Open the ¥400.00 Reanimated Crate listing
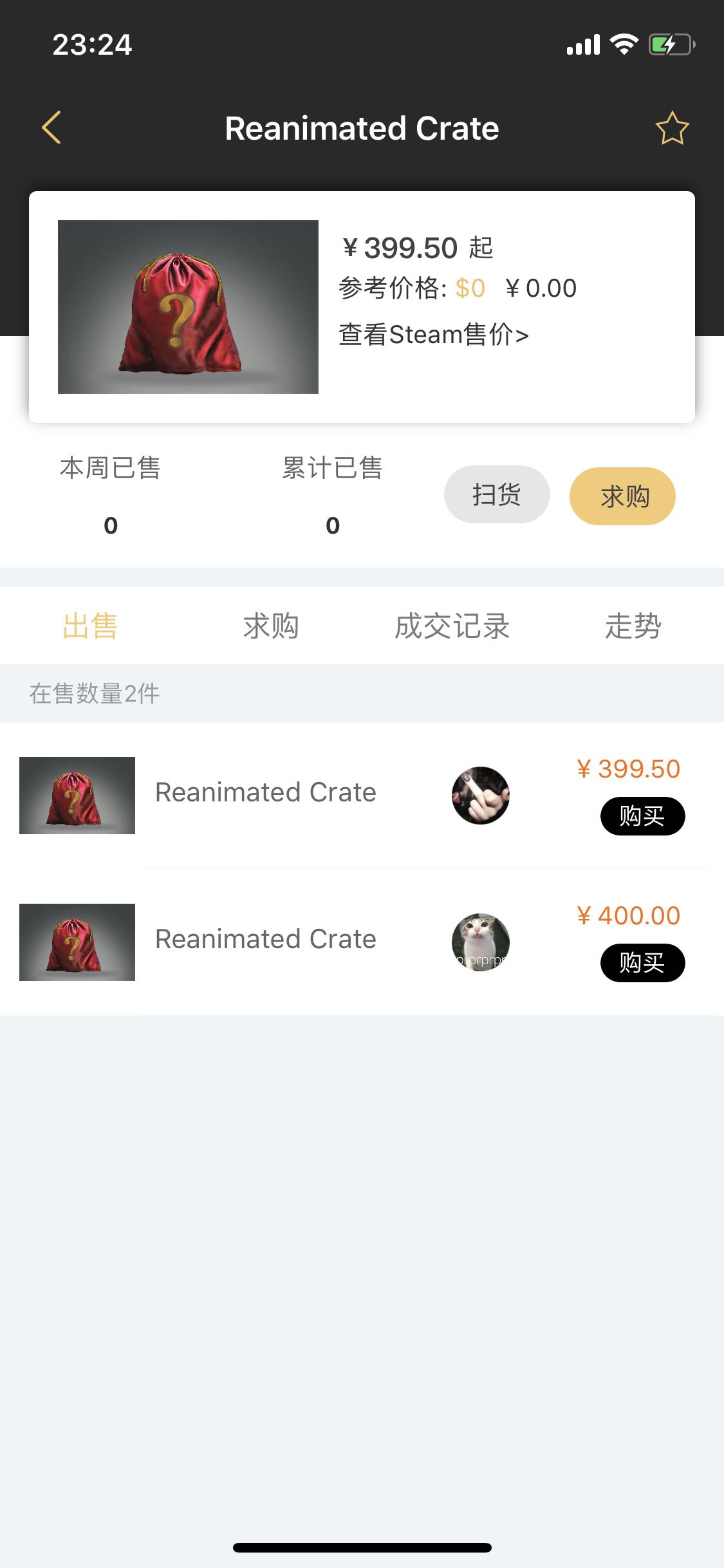The image size is (724, 1568). 265,939
